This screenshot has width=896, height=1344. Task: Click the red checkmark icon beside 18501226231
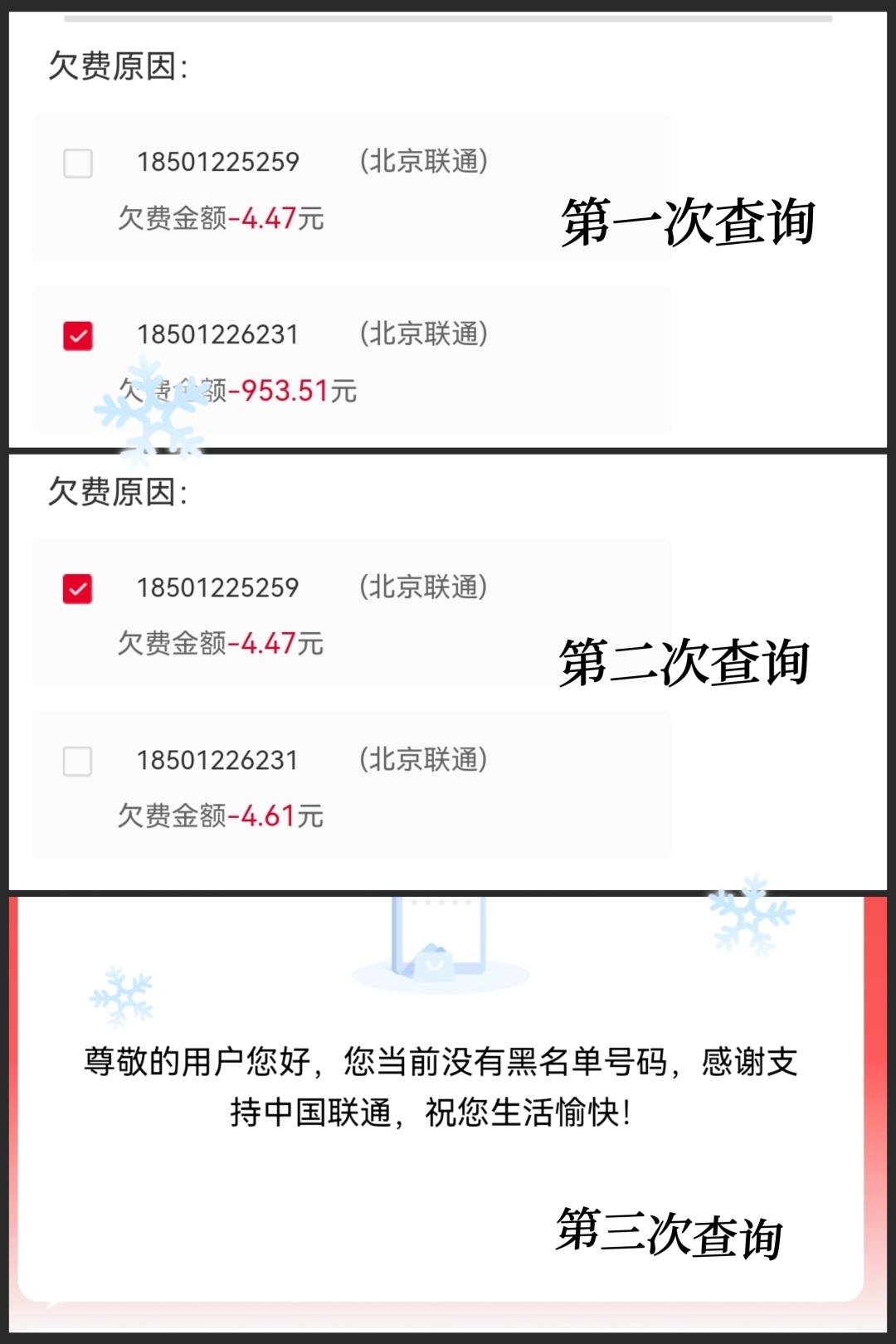tap(79, 335)
